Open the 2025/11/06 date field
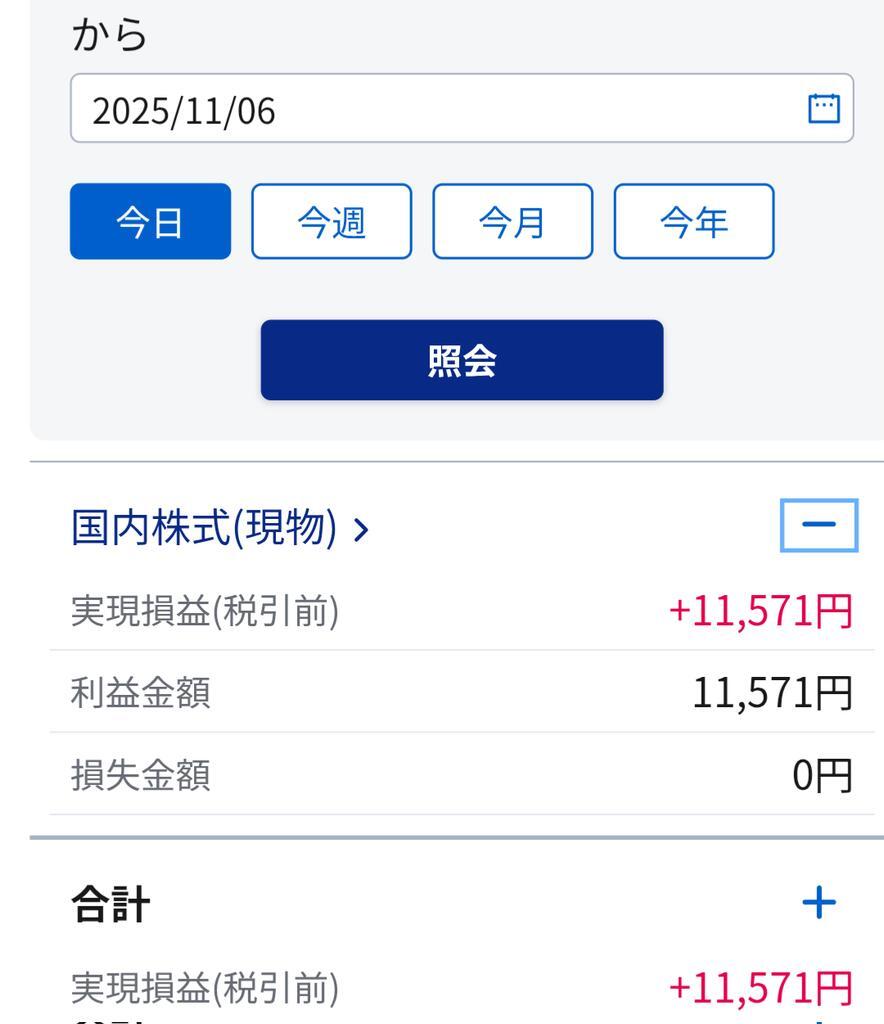This screenshot has width=884, height=1024. click(x=430, y=109)
